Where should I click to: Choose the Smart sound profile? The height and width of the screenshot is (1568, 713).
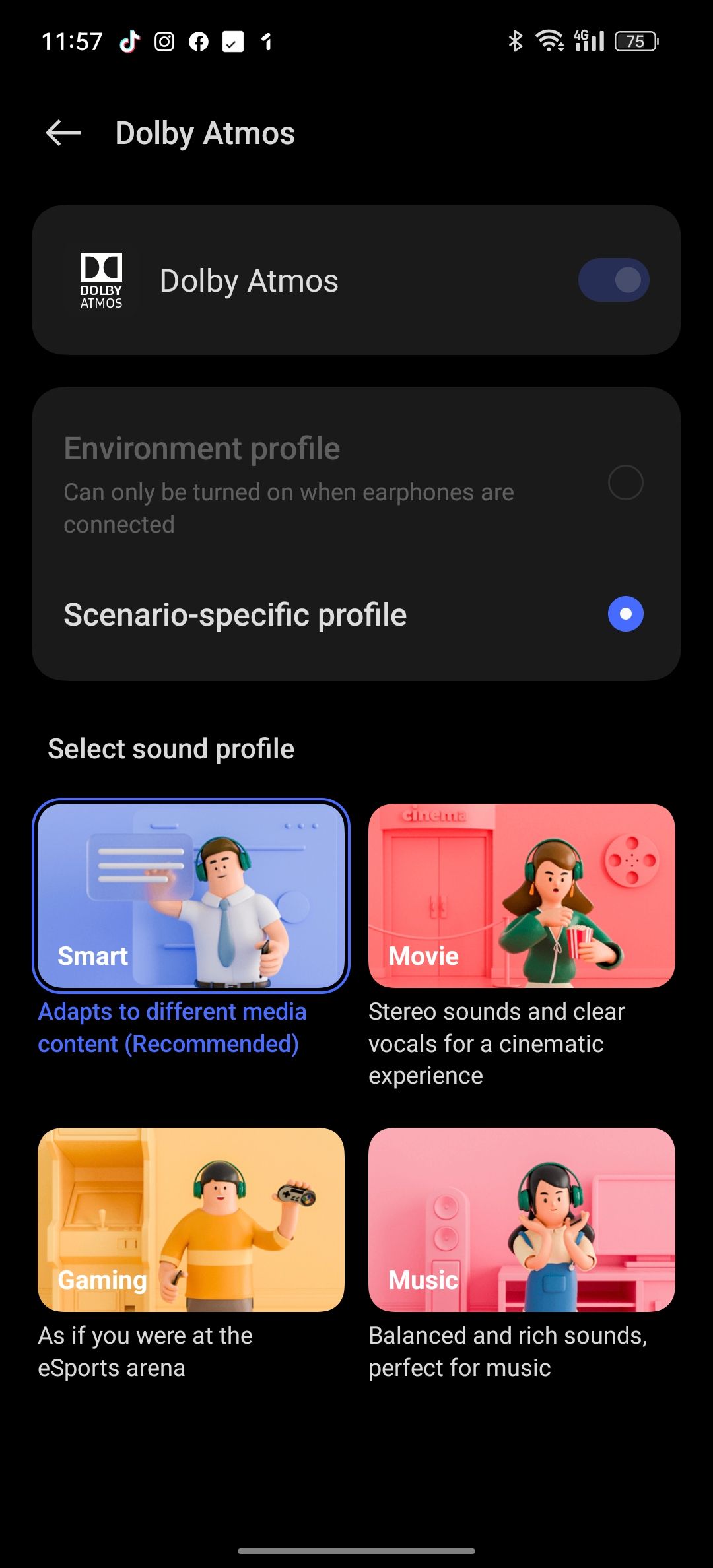191,896
